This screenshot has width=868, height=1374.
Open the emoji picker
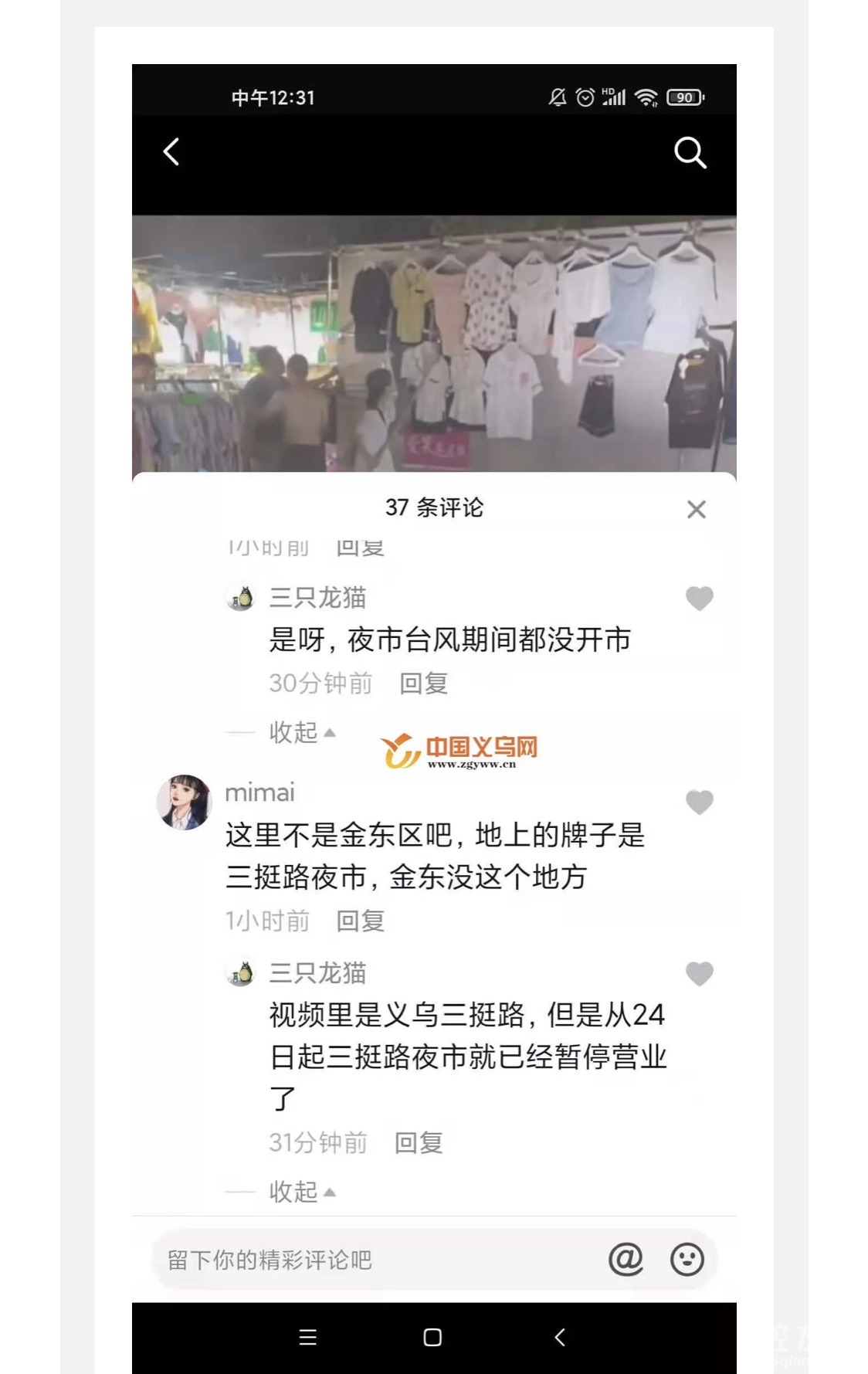point(687,1260)
